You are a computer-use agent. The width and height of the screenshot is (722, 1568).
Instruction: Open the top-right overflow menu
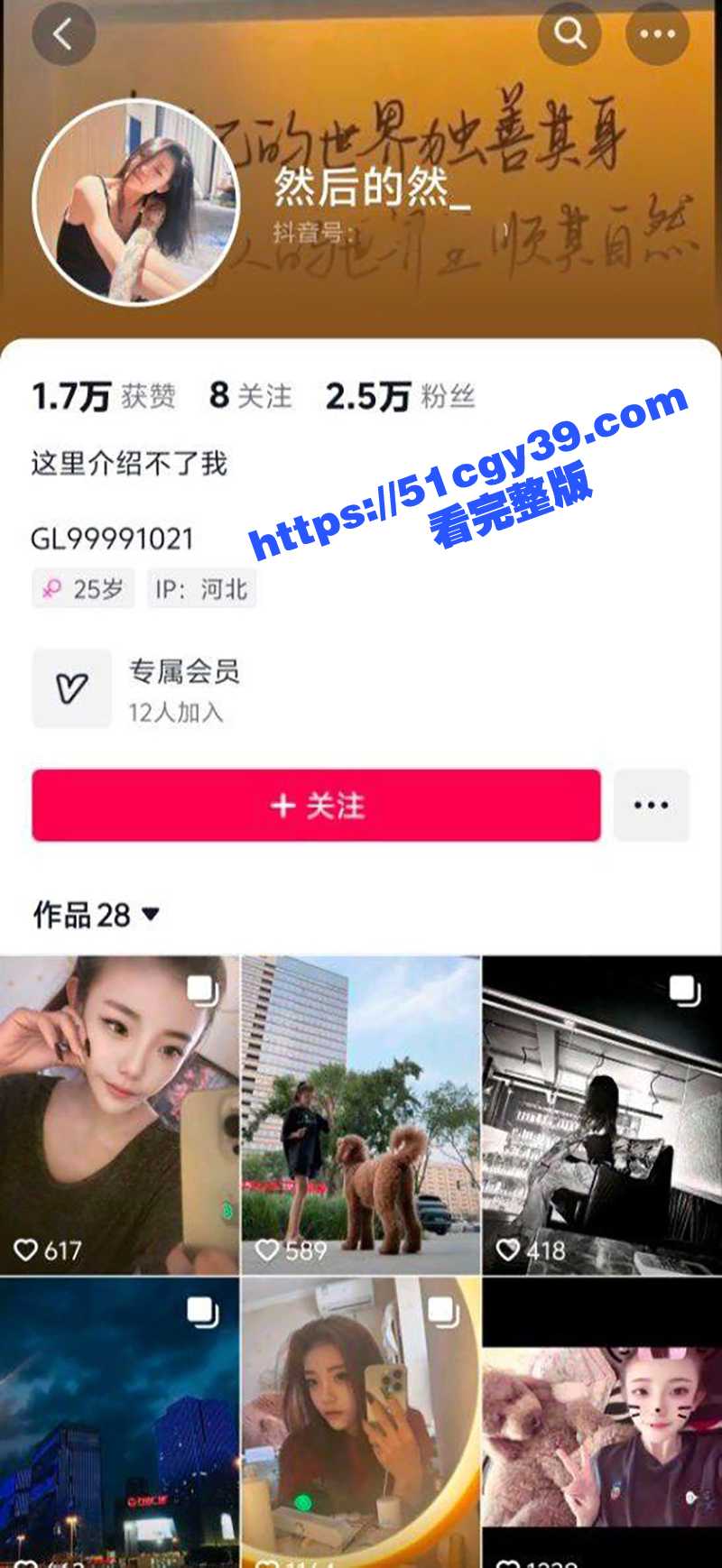tap(657, 34)
